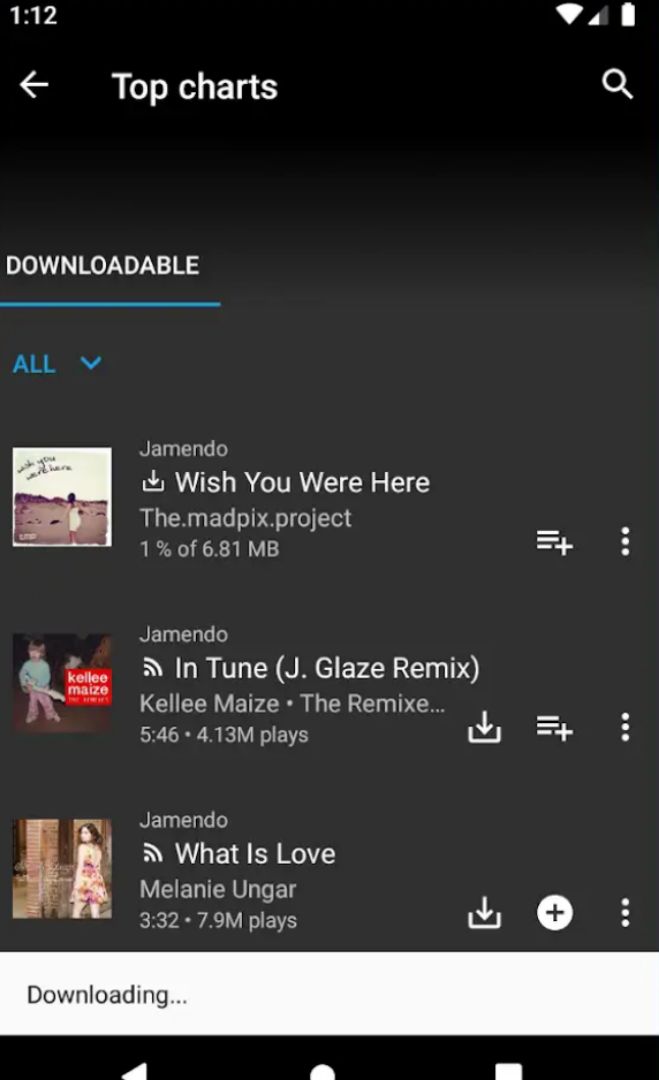Download the track What Is Love
659x1080 pixels.
click(484, 912)
